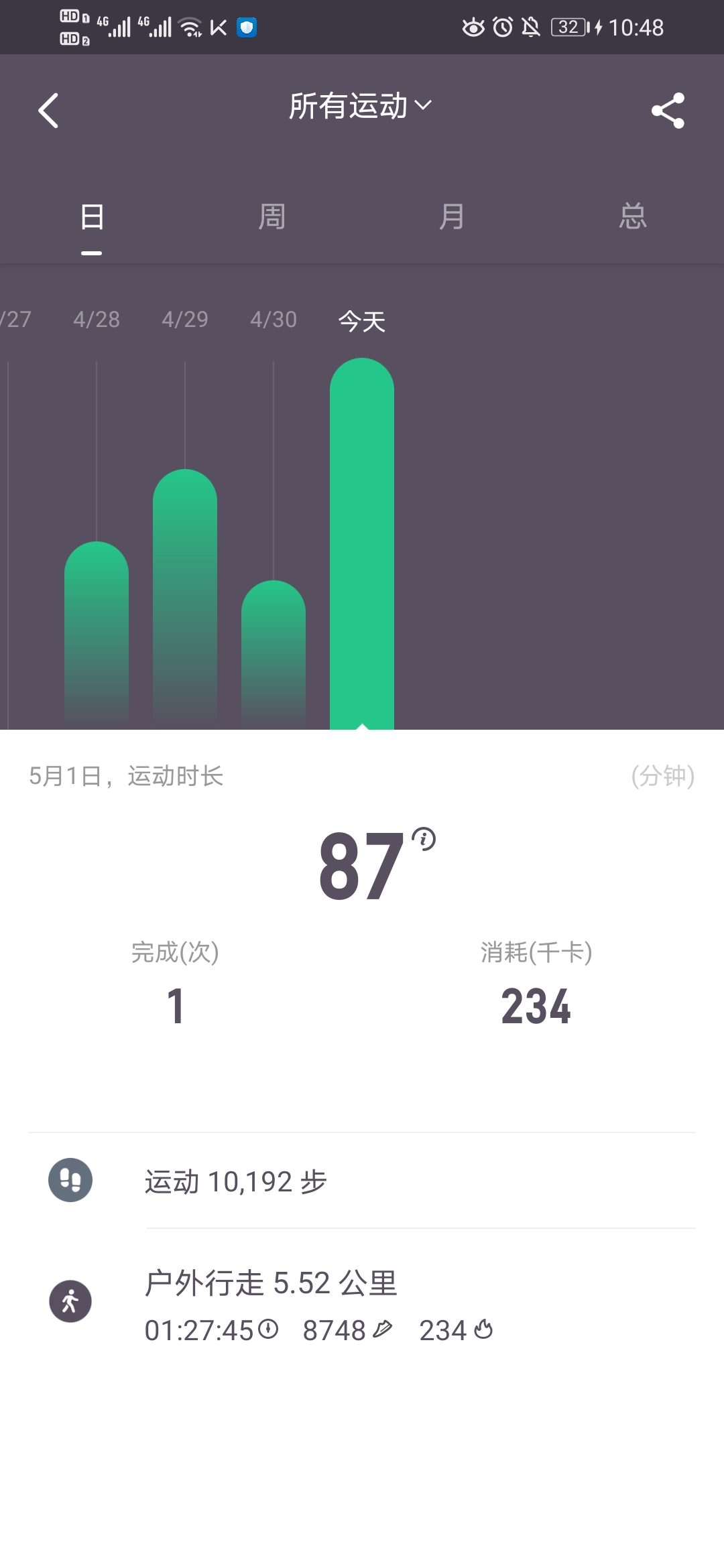
Task: Switch to the 月 tab
Action: pyautogui.click(x=452, y=217)
